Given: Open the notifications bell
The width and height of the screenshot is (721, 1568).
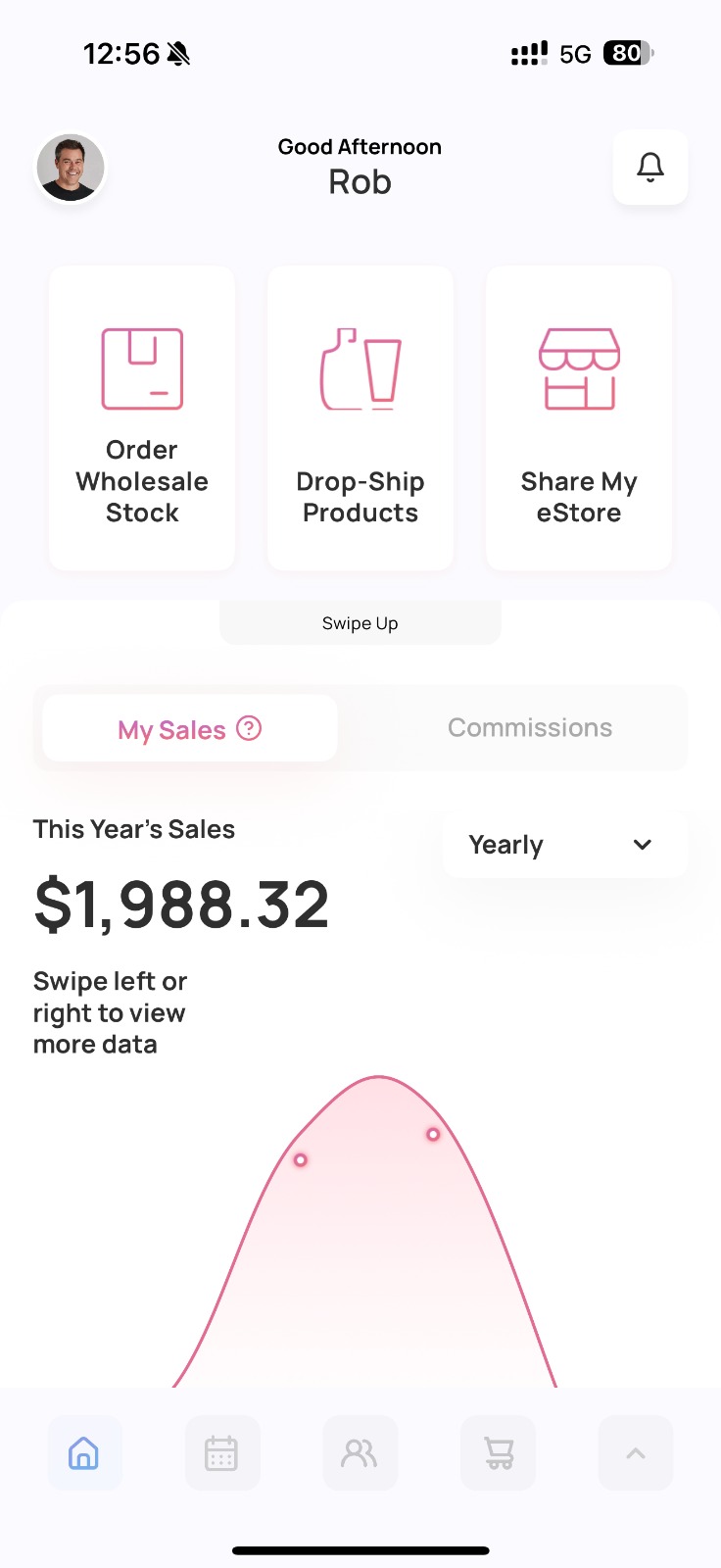Looking at the screenshot, I should (x=650, y=168).
